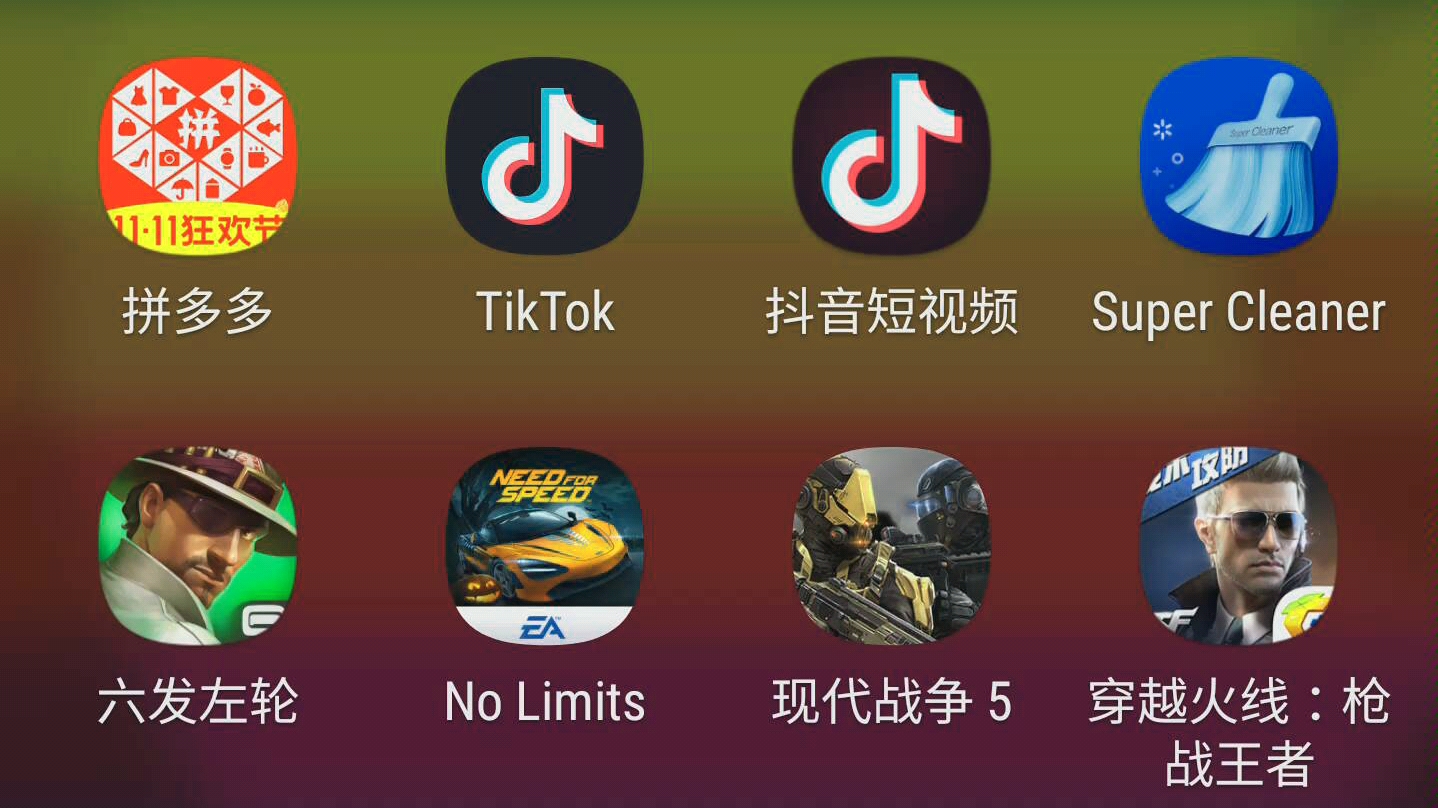Open the 拼多多 shopping app
The height and width of the screenshot is (808, 1438).
197,156
